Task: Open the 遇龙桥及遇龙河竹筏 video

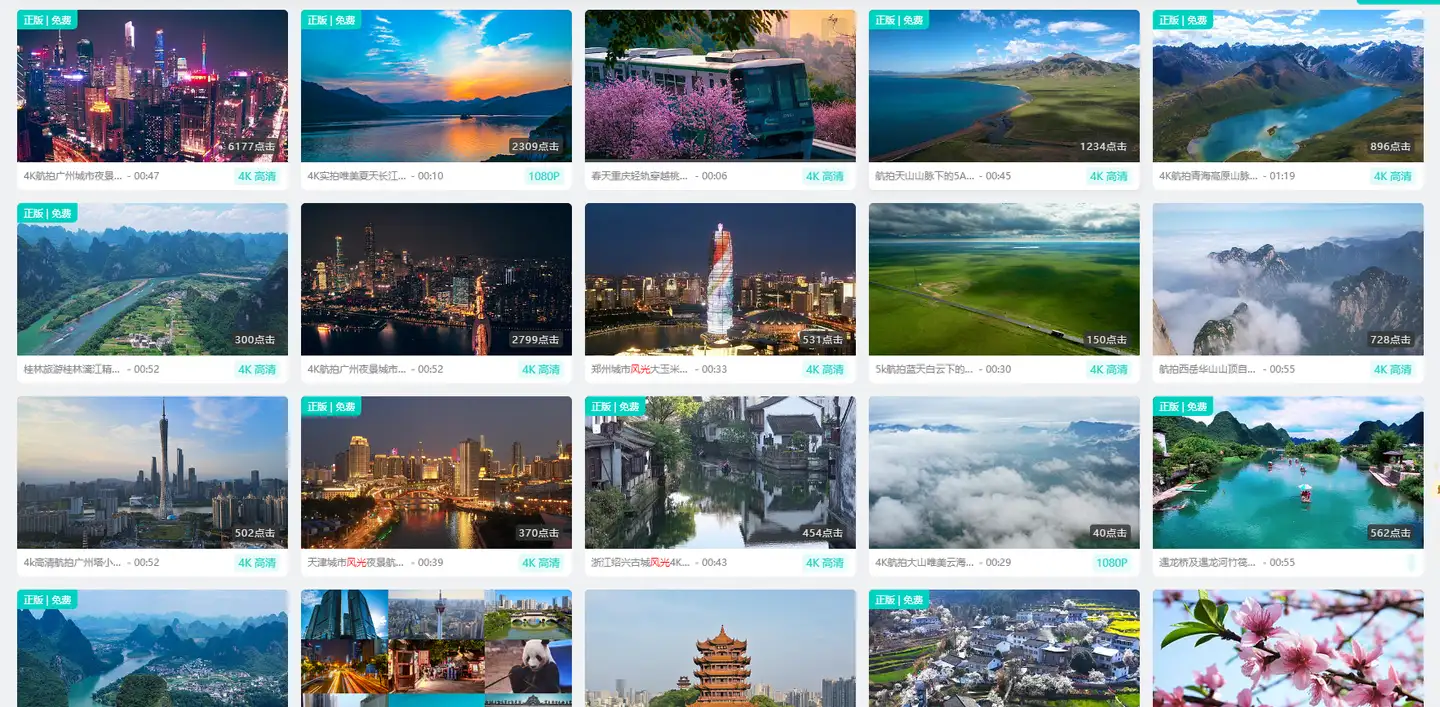Action: [1288, 472]
